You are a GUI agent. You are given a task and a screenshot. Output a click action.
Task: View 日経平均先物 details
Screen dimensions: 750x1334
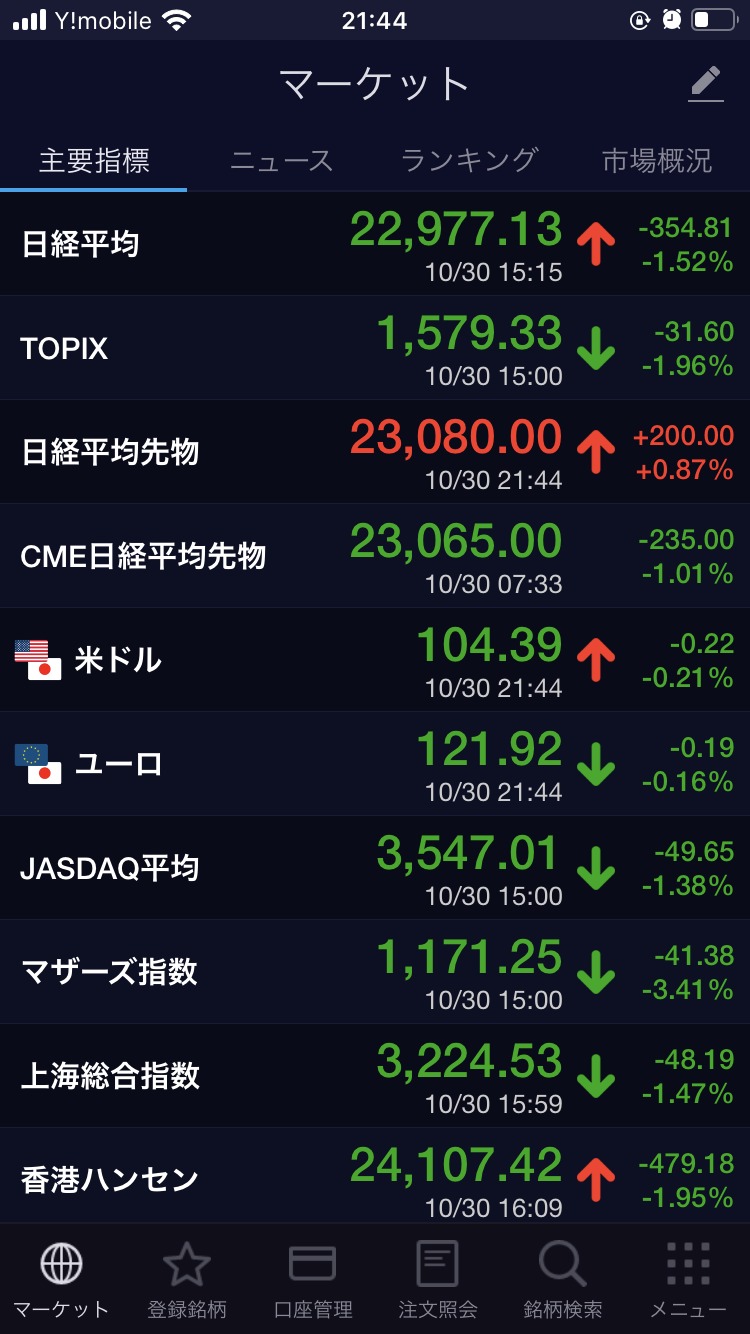pos(375,452)
